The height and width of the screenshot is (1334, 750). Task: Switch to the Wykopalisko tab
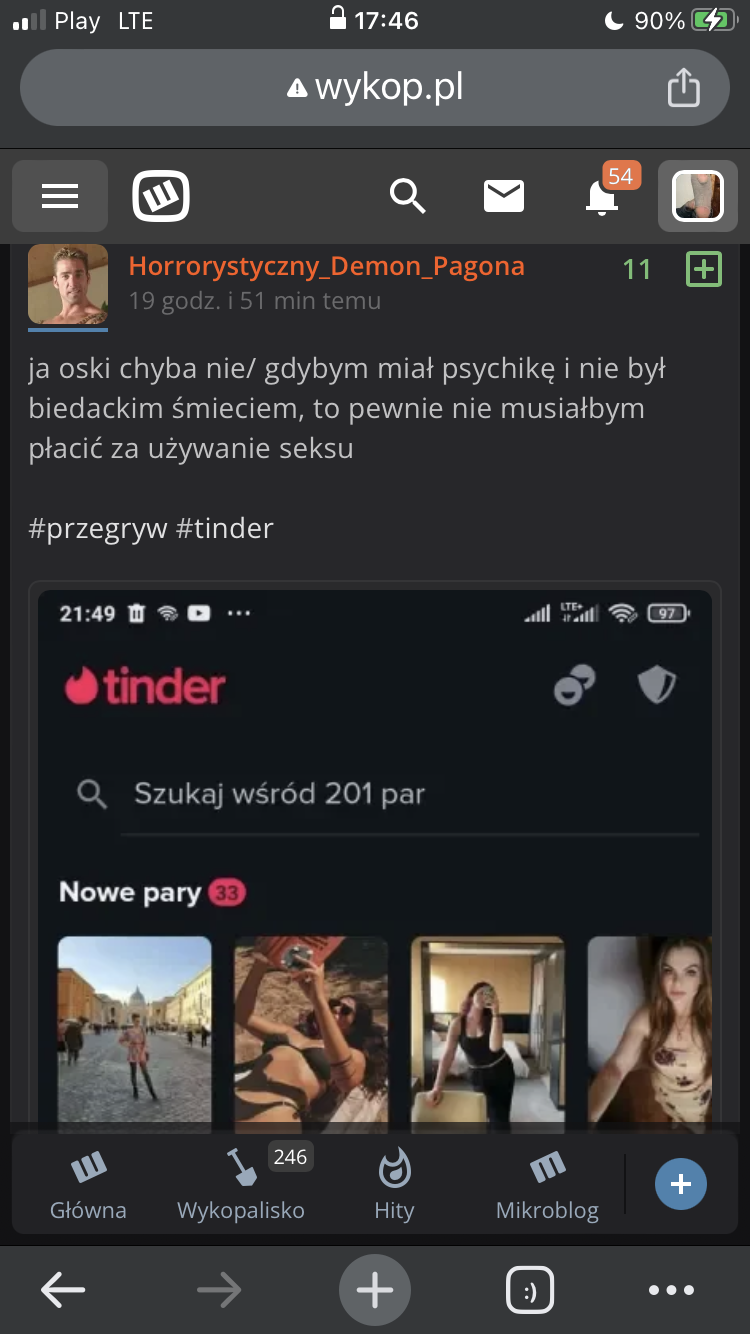[241, 1186]
